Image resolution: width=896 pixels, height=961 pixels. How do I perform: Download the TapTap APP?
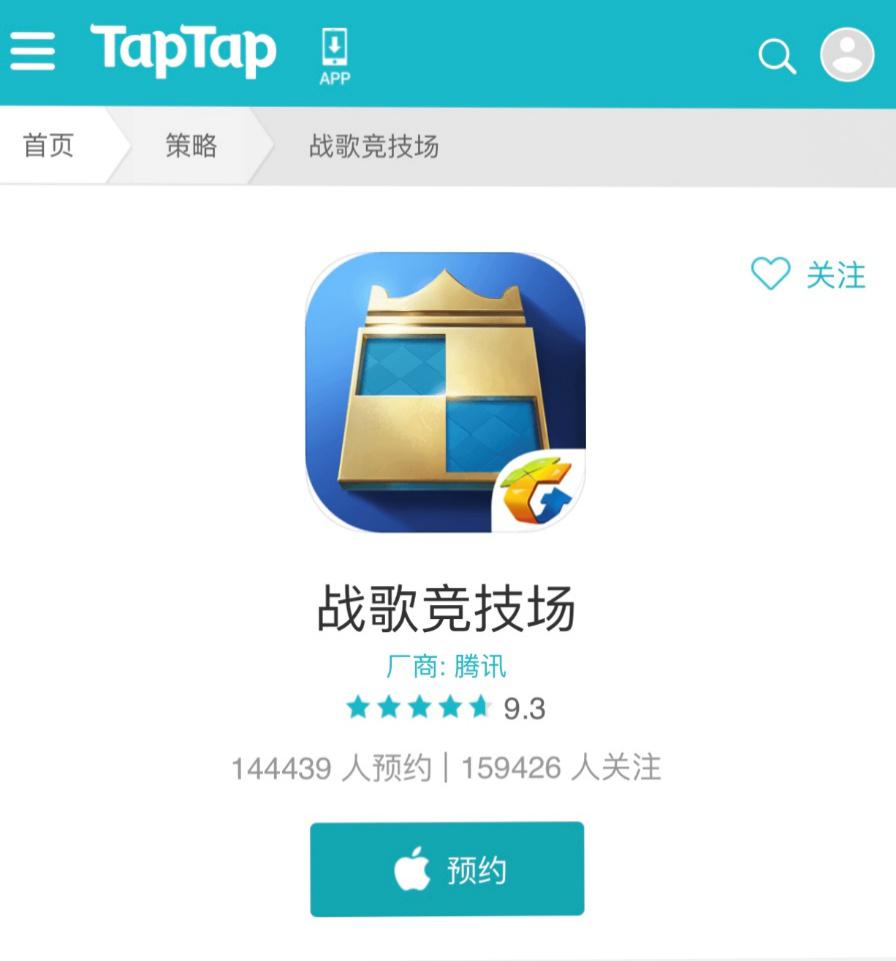pos(334,56)
